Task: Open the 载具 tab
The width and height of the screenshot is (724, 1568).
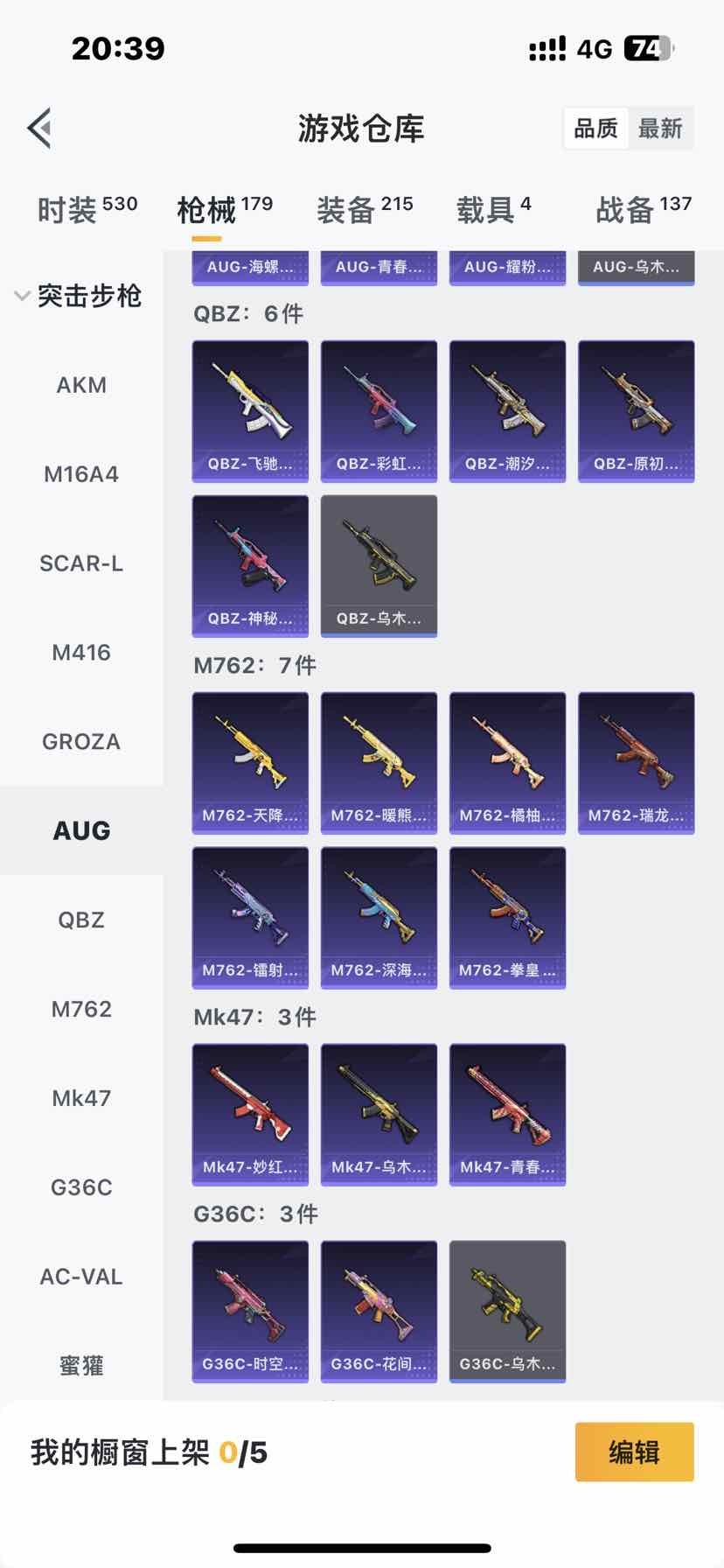Action: pyautogui.click(x=493, y=209)
